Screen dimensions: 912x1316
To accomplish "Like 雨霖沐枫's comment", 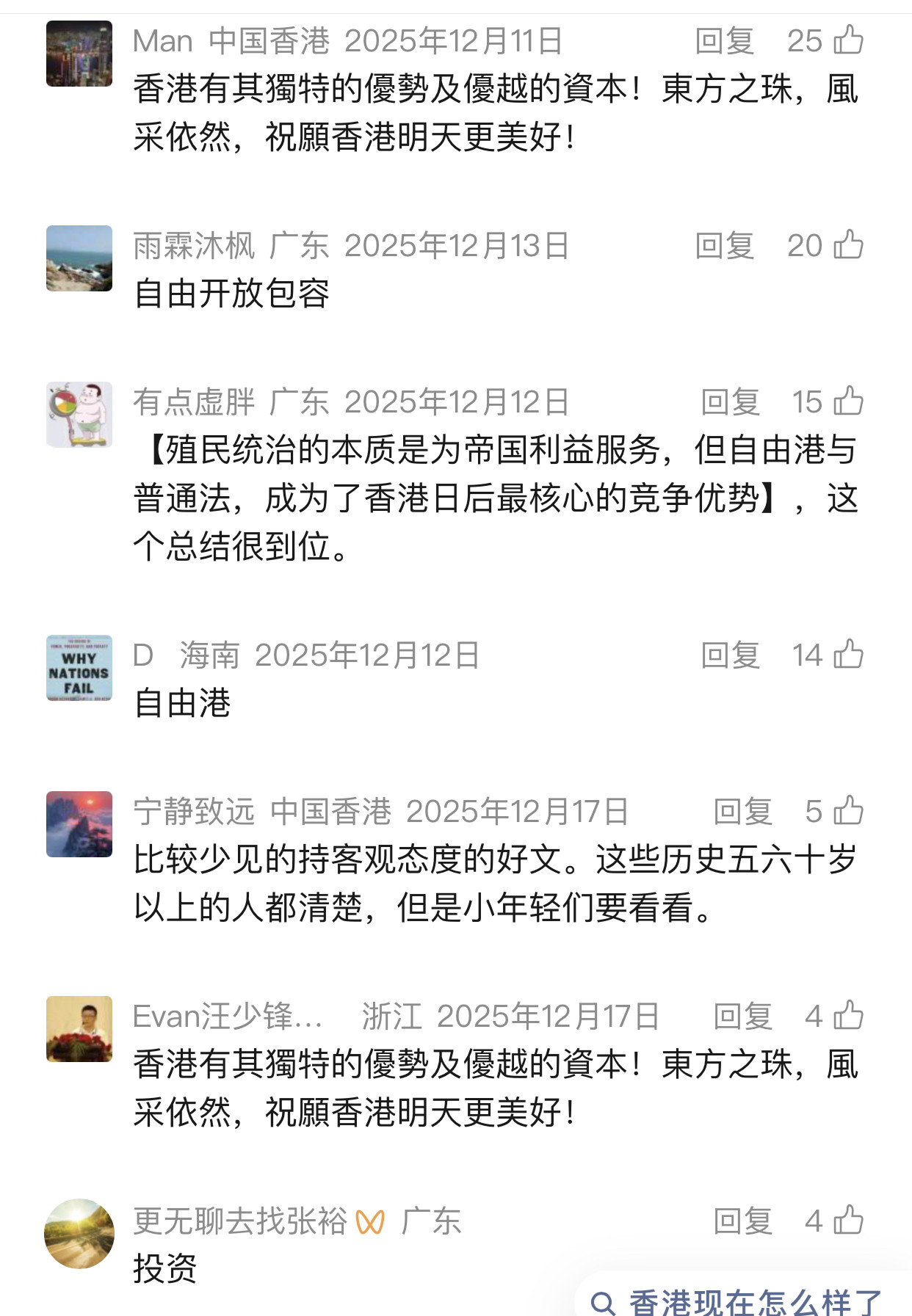I will point(848,245).
